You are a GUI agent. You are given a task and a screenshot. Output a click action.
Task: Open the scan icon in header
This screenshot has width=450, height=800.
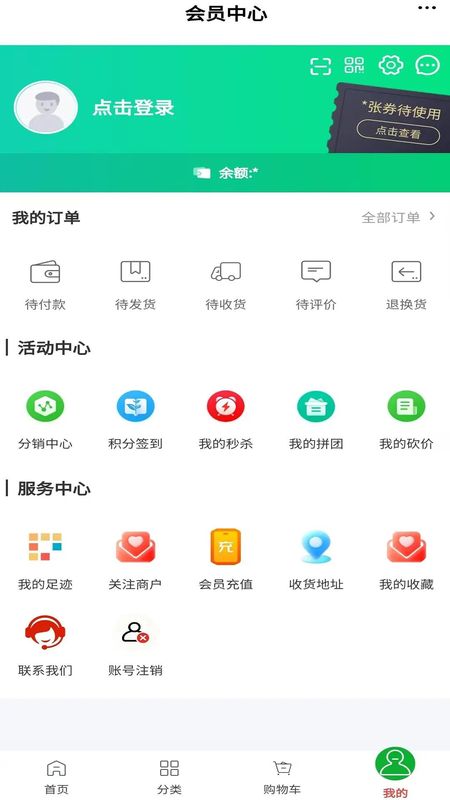(320, 66)
